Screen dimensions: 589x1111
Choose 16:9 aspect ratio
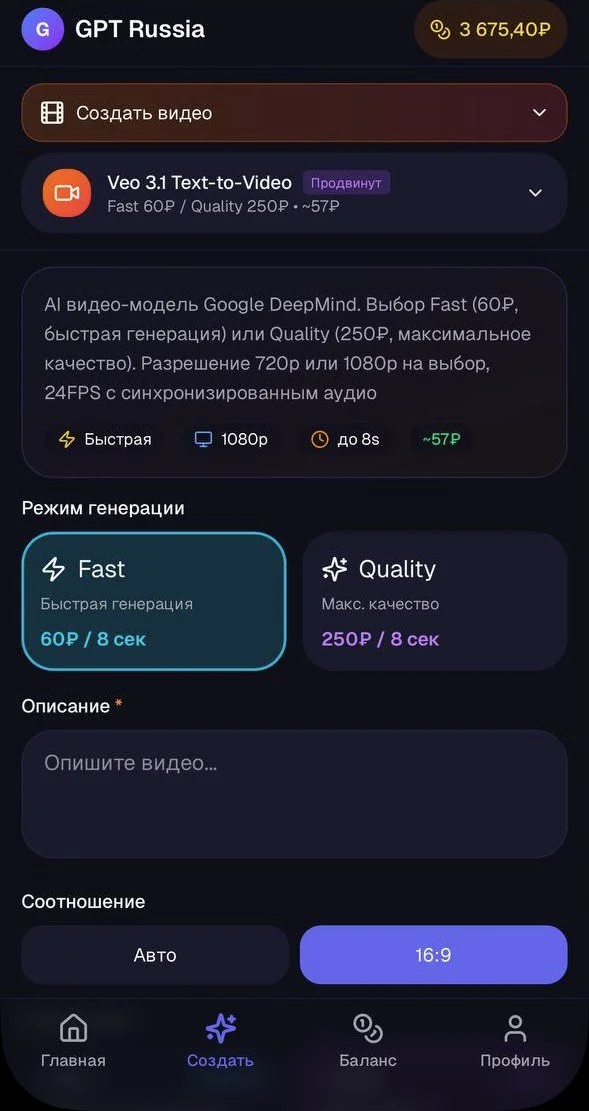pos(434,955)
